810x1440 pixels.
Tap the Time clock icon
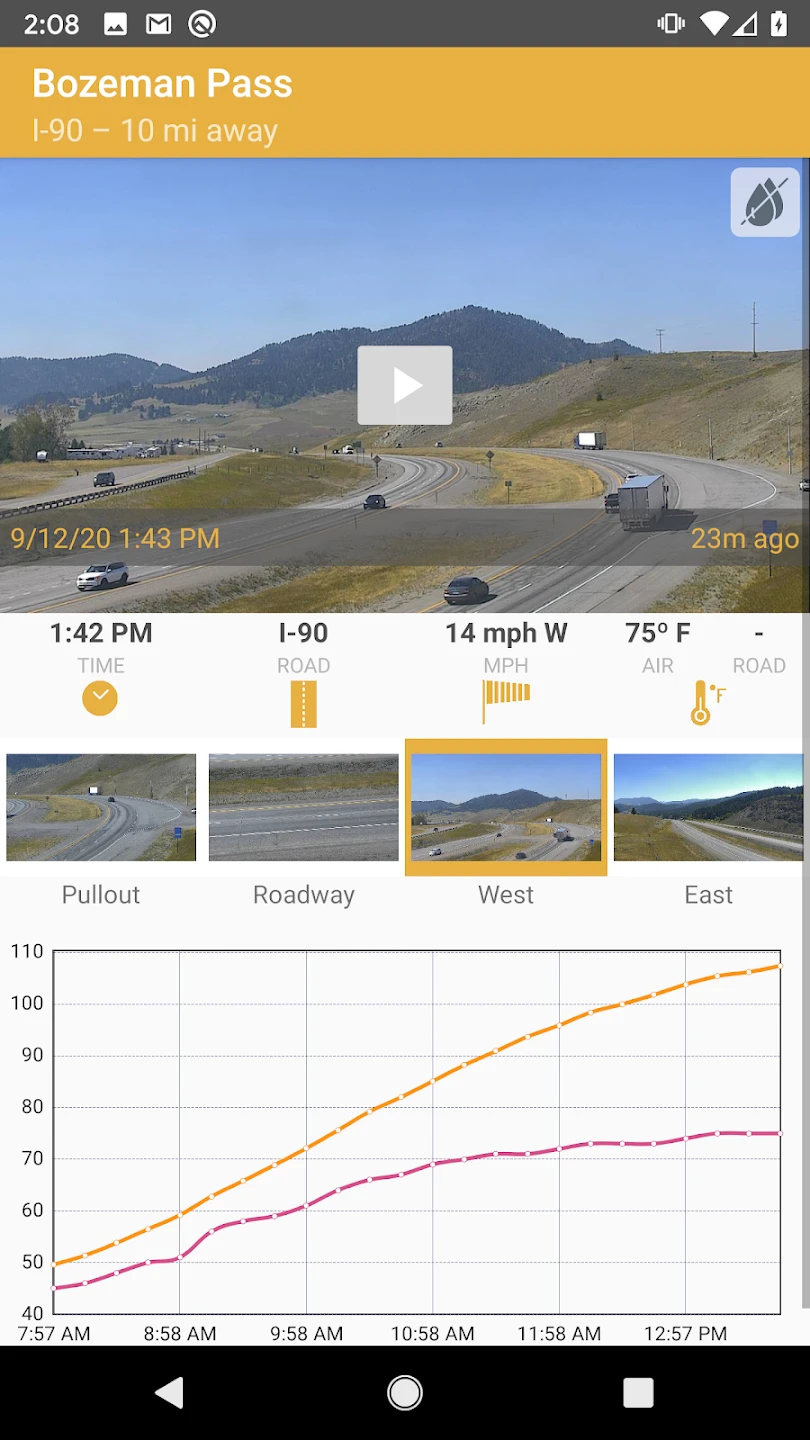pyautogui.click(x=100, y=698)
